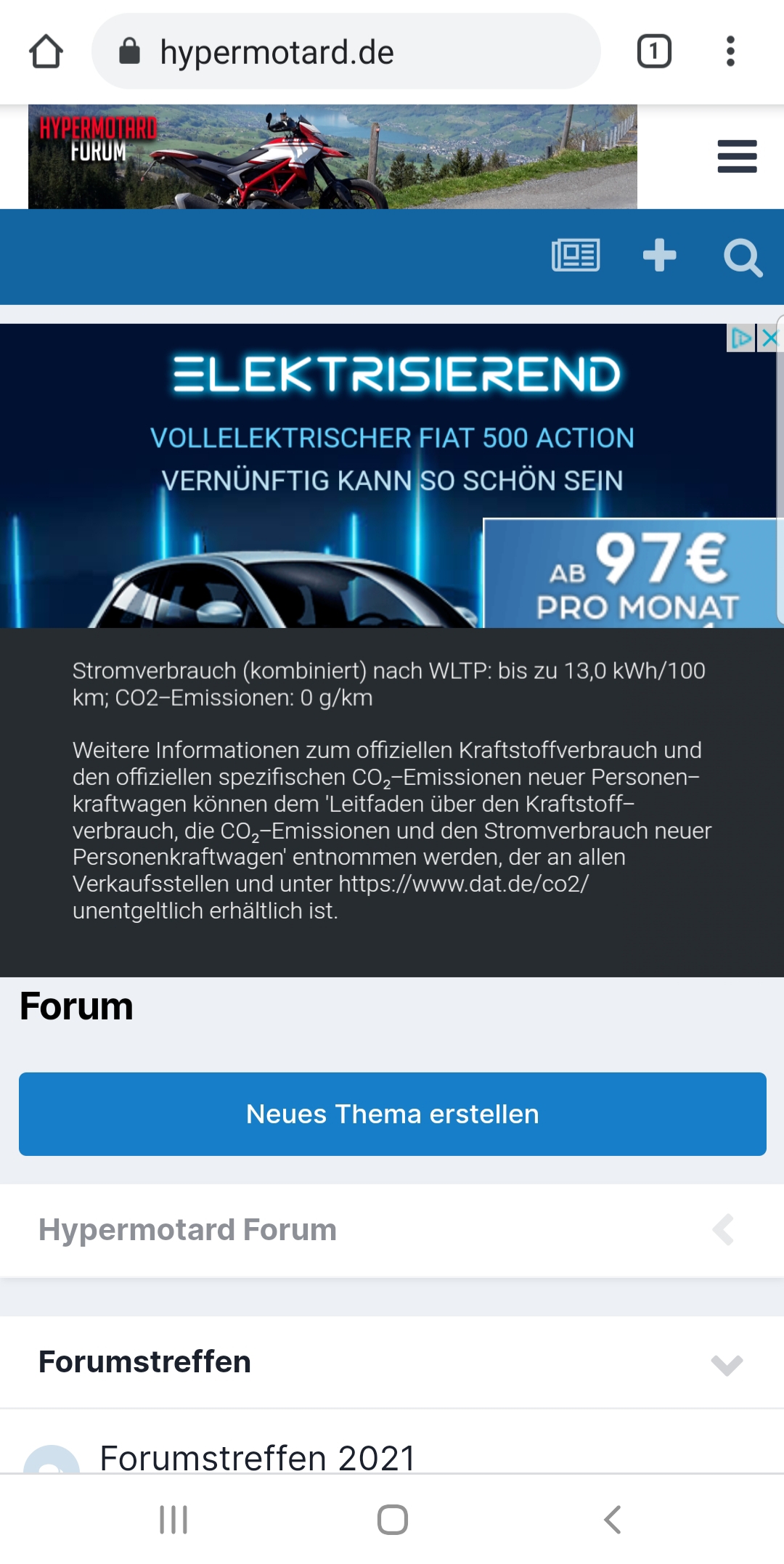Close the Fiat 500 ad
Viewport: 784px width, 1564px height.
click(x=770, y=338)
